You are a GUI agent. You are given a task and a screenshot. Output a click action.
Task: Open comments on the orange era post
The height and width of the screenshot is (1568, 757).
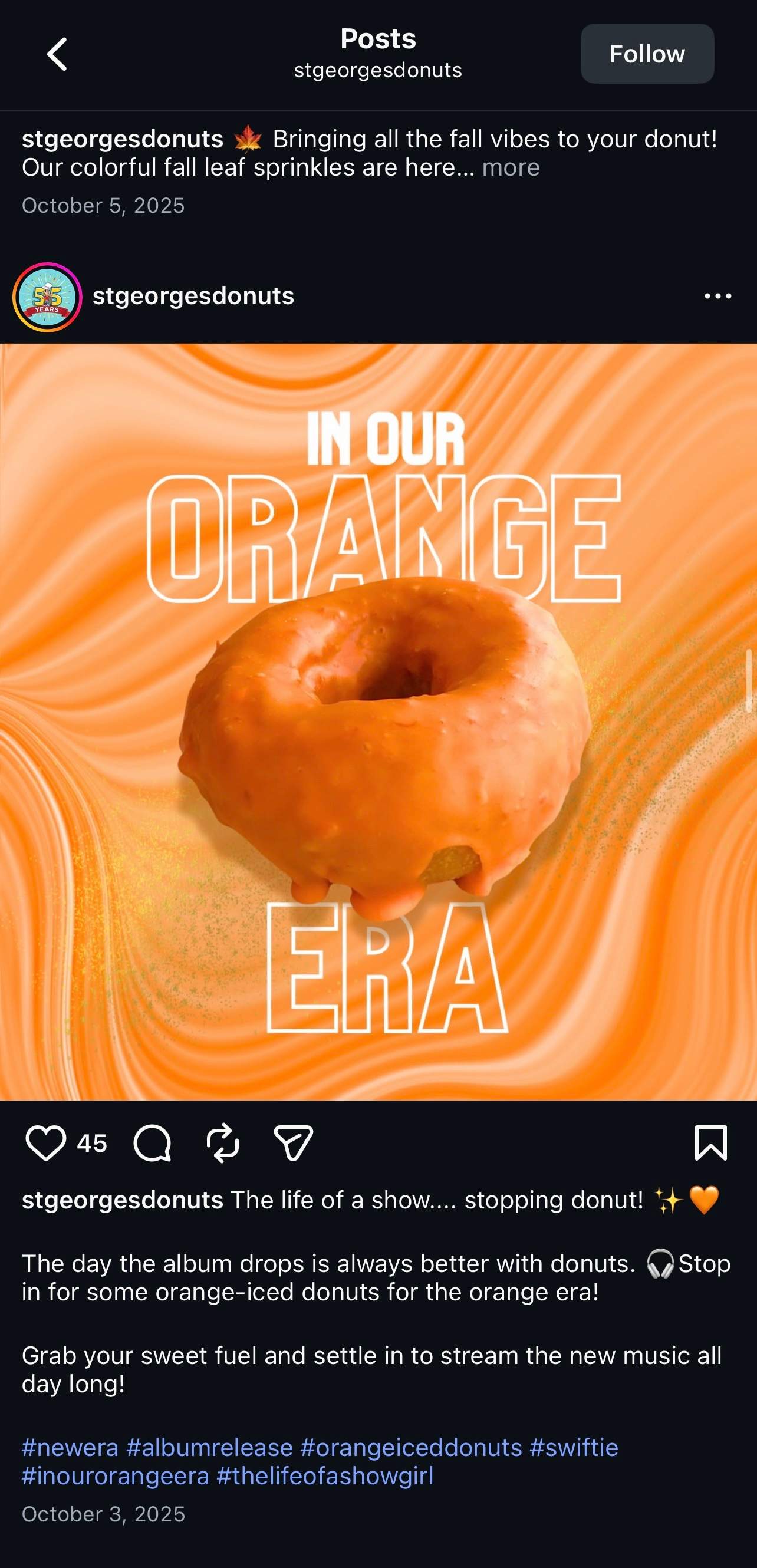152,1143
